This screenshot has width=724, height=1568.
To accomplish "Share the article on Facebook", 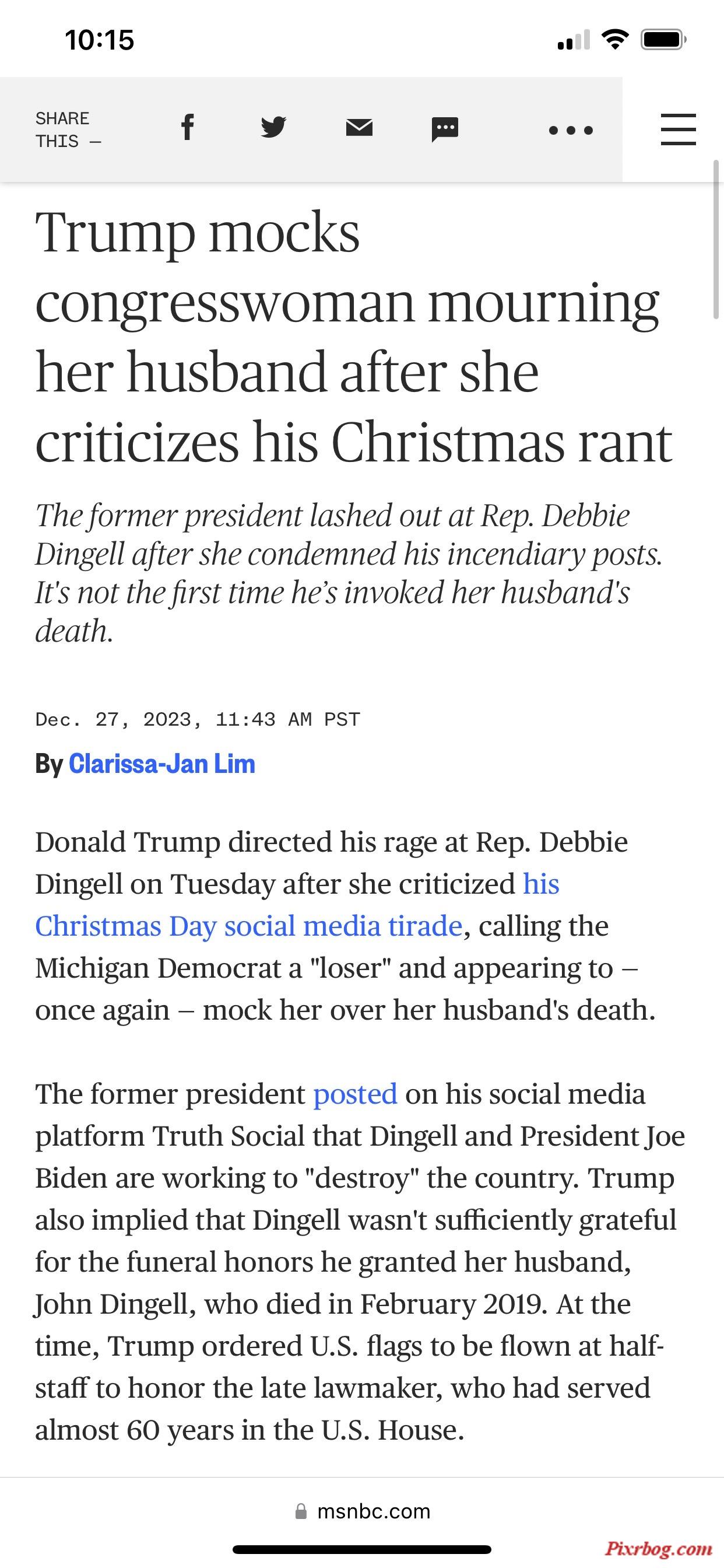I will [x=188, y=128].
